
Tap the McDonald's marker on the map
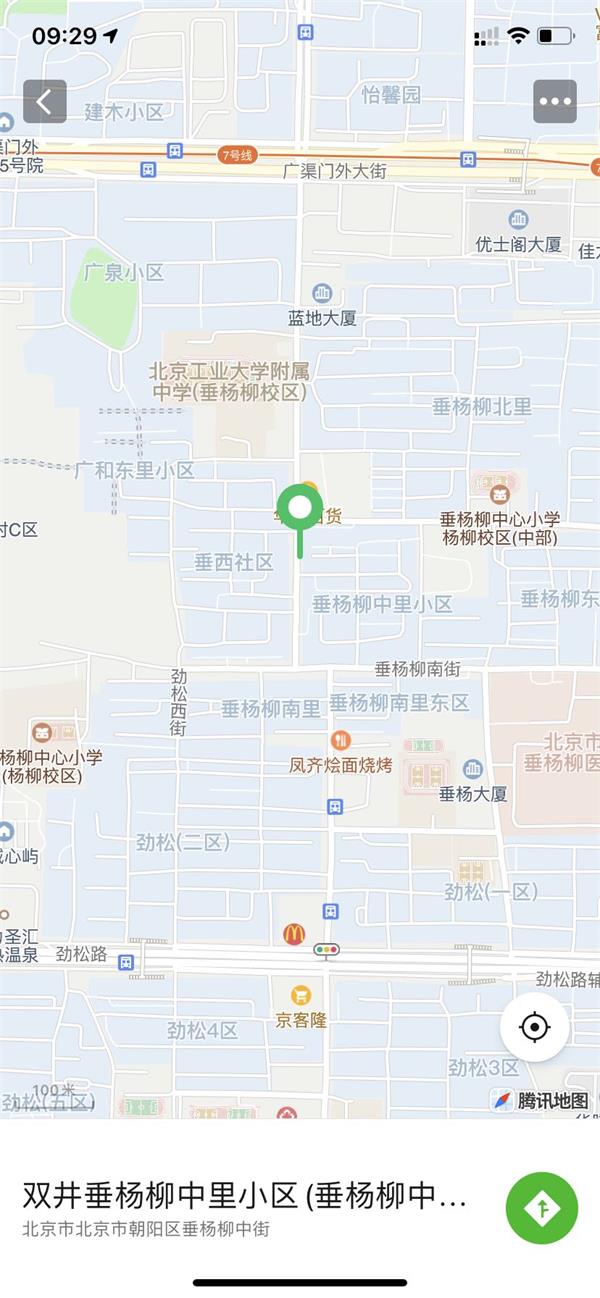pos(293,934)
